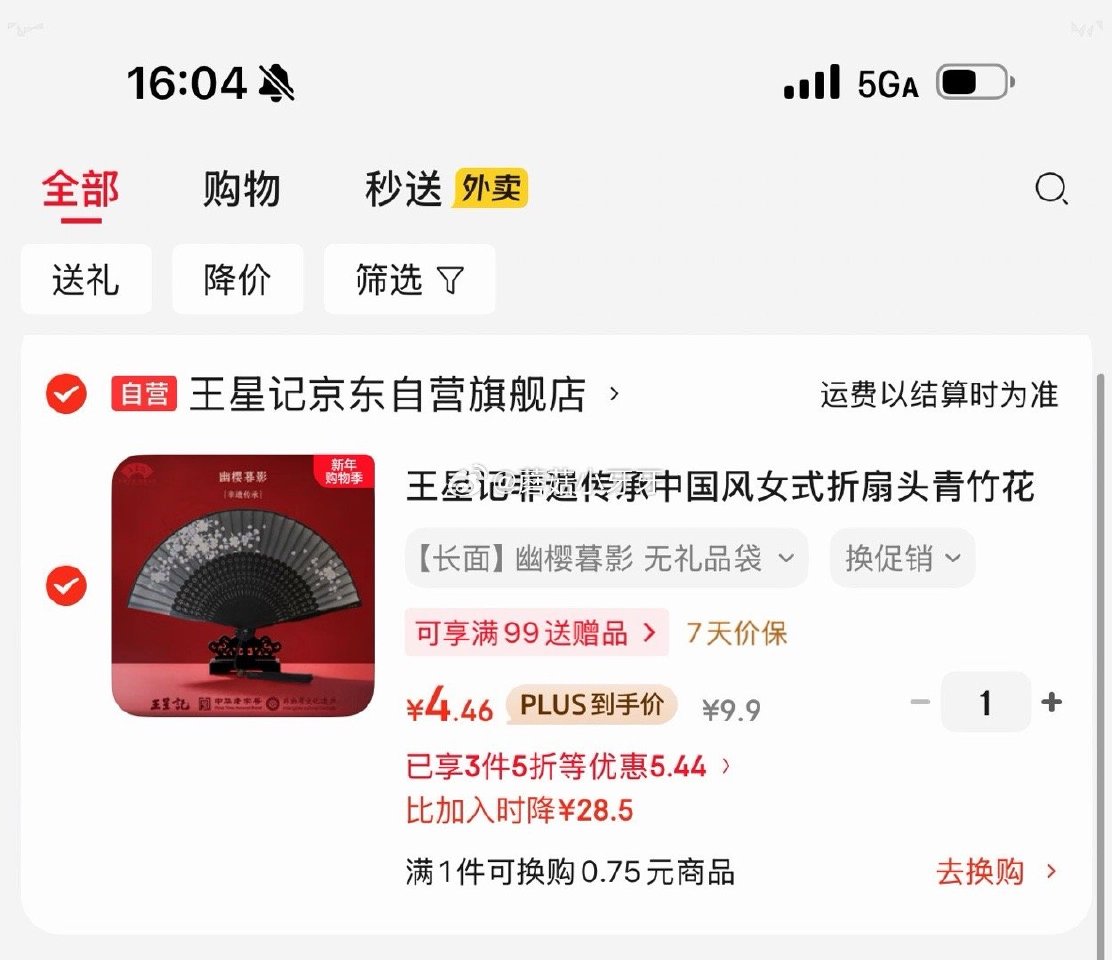
Task: Switch to the 购物 tab
Action: 241,189
